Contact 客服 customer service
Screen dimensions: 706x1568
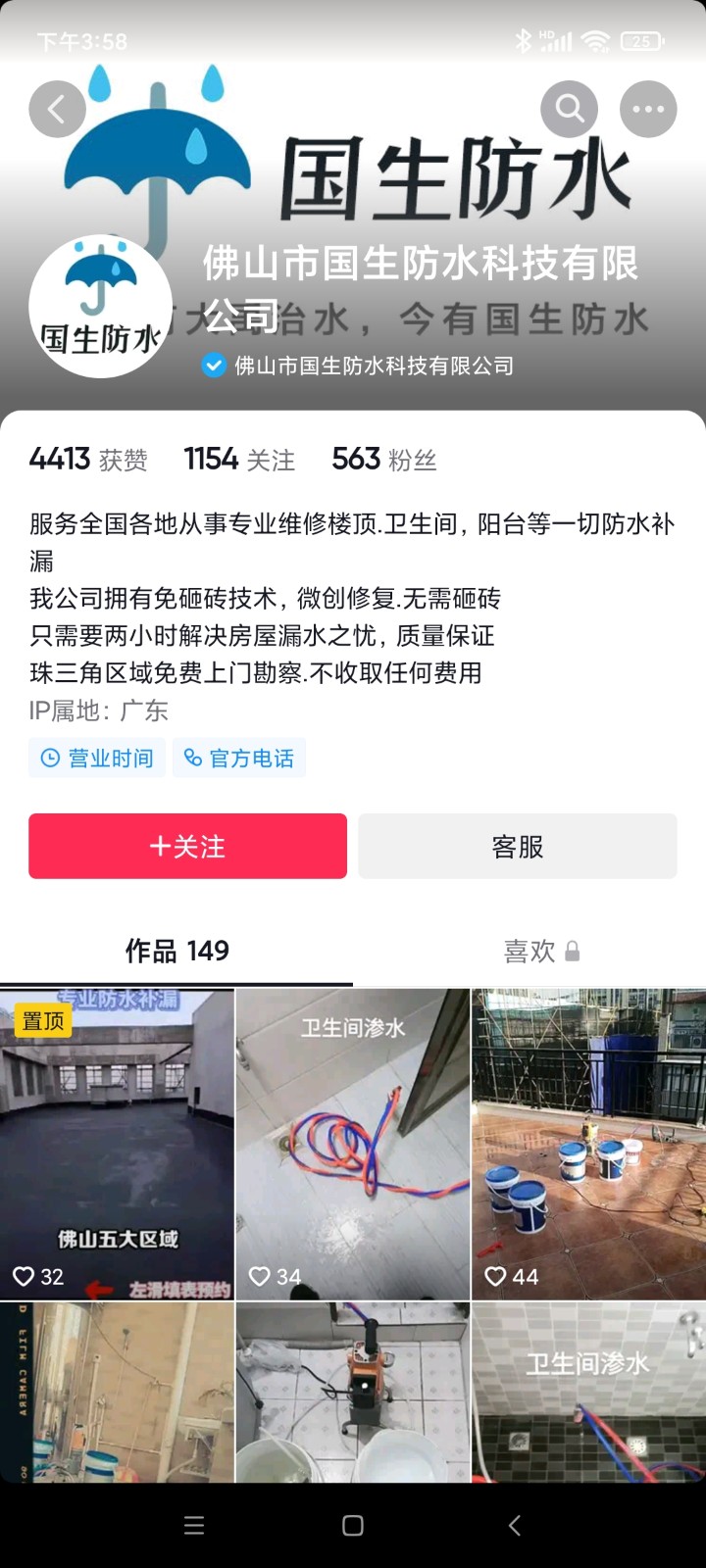(x=517, y=846)
